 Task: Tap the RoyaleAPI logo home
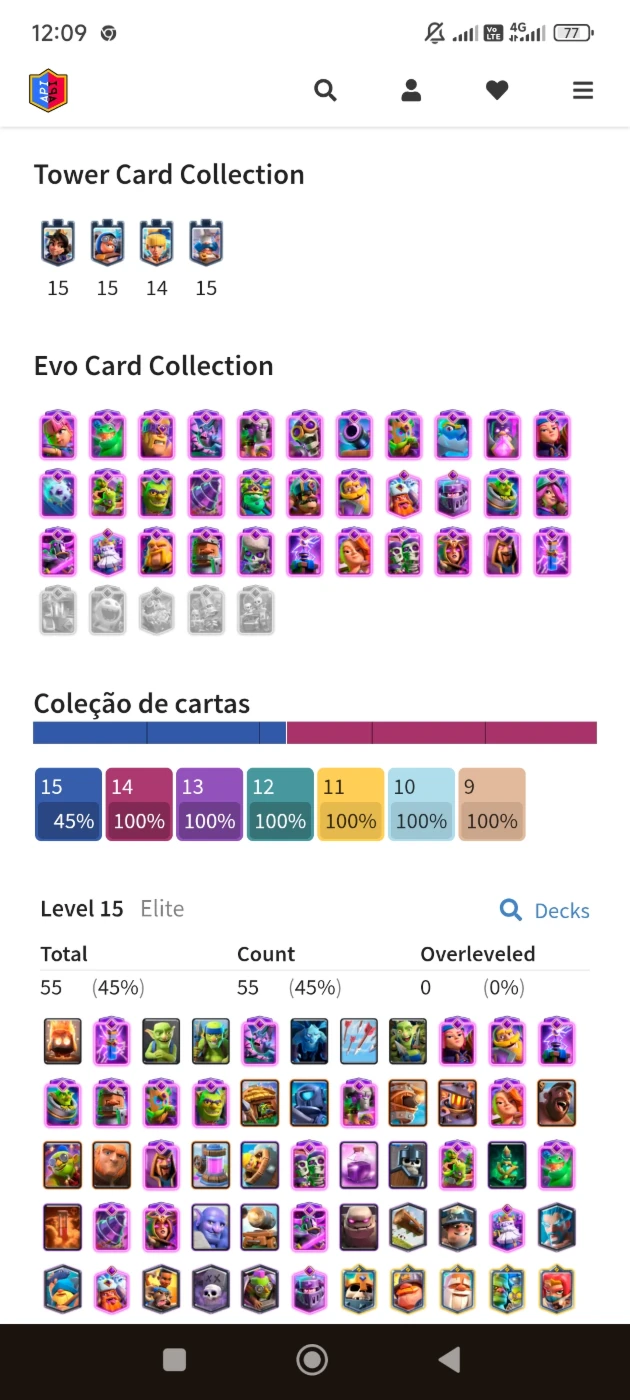pyautogui.click(x=48, y=91)
